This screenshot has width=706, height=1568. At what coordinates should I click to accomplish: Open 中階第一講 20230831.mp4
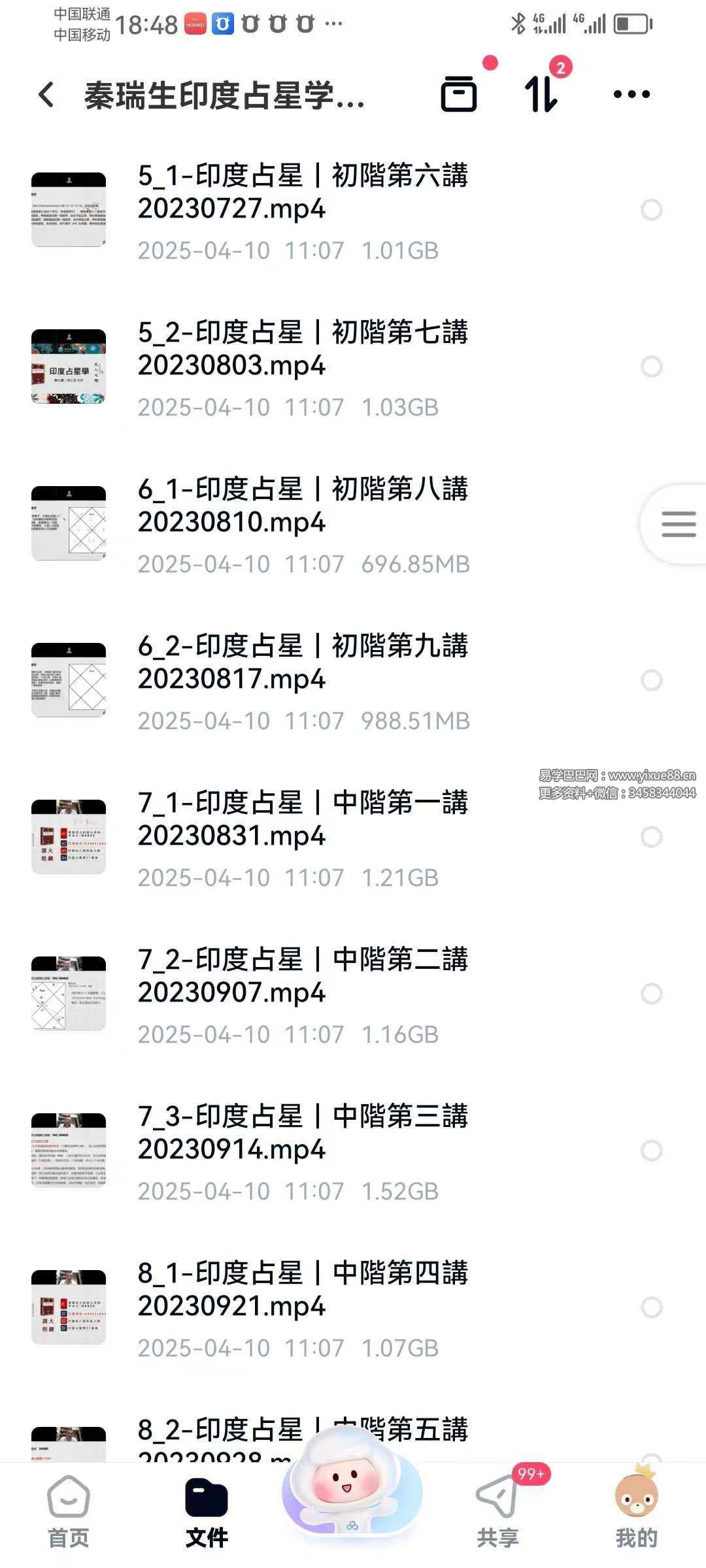(303, 819)
